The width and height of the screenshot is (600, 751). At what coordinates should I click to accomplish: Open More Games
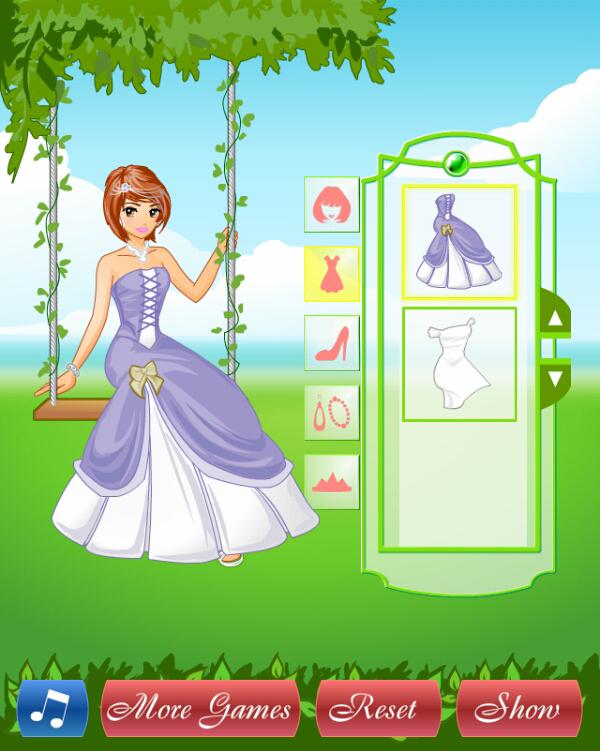200,709
